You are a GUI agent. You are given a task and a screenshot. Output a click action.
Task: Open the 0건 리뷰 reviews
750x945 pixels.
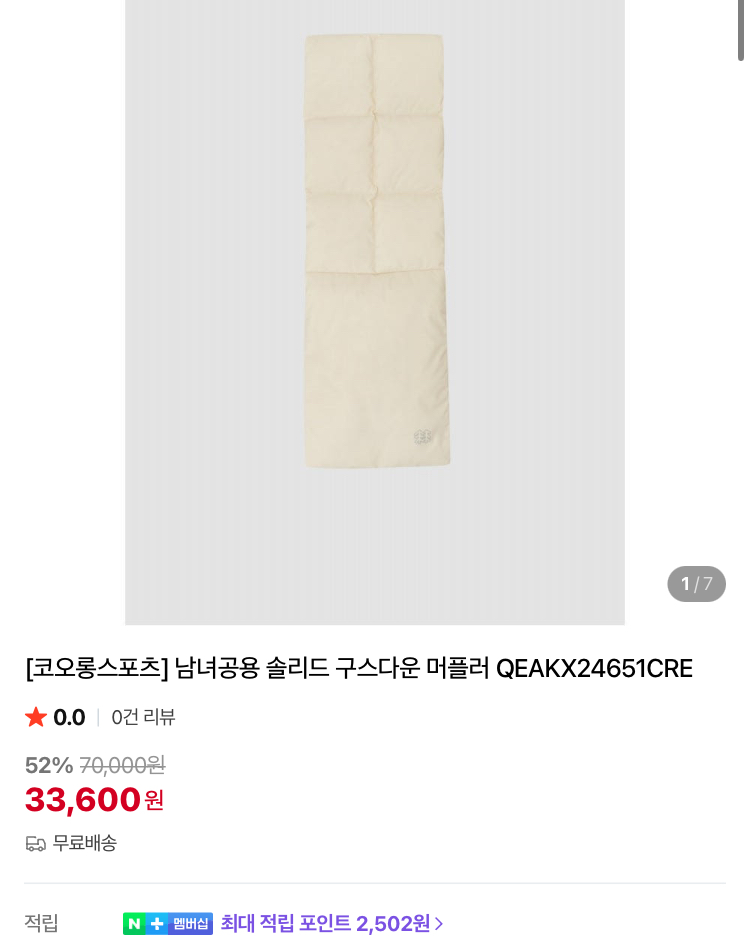click(143, 717)
